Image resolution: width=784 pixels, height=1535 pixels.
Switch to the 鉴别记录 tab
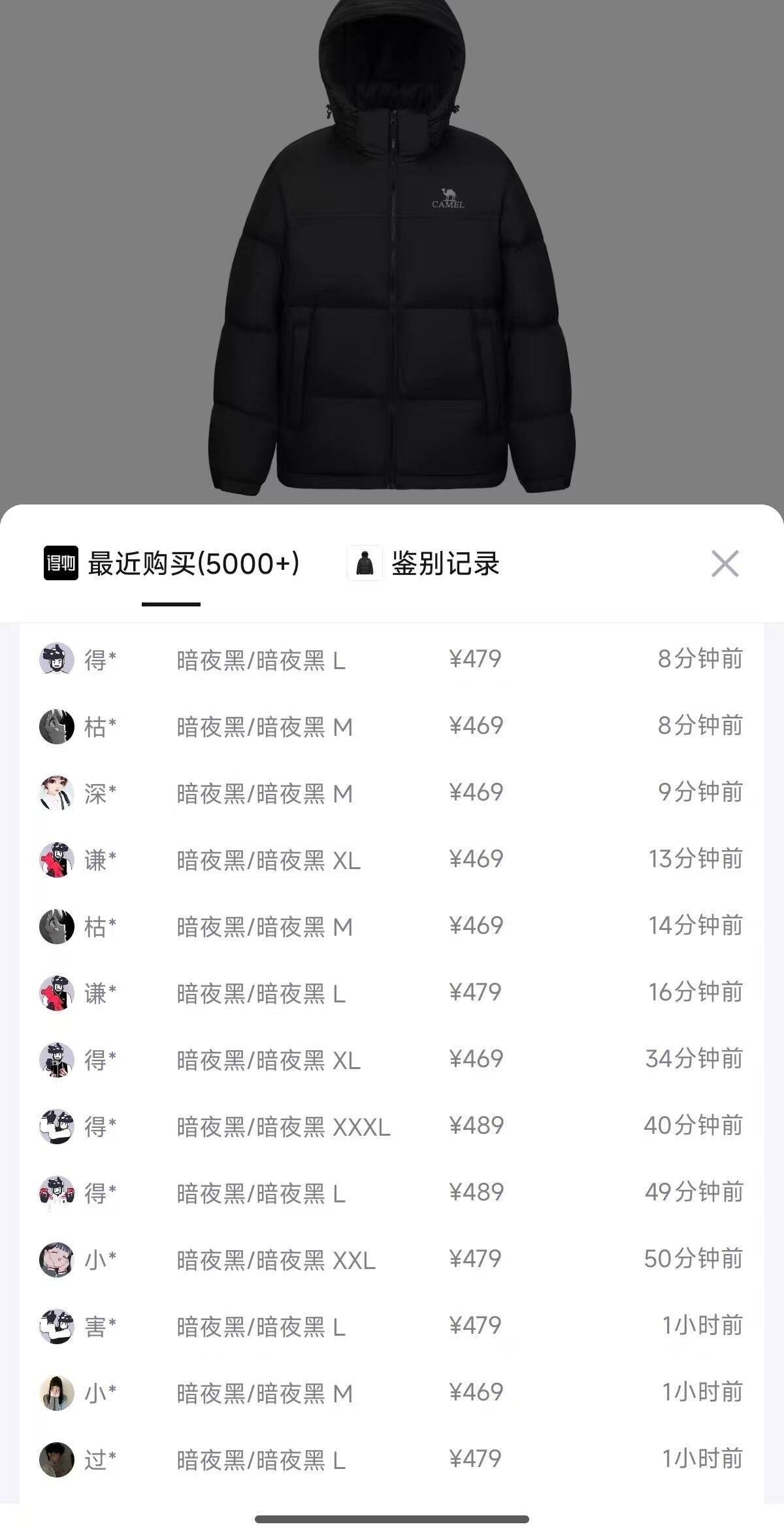[x=444, y=564]
